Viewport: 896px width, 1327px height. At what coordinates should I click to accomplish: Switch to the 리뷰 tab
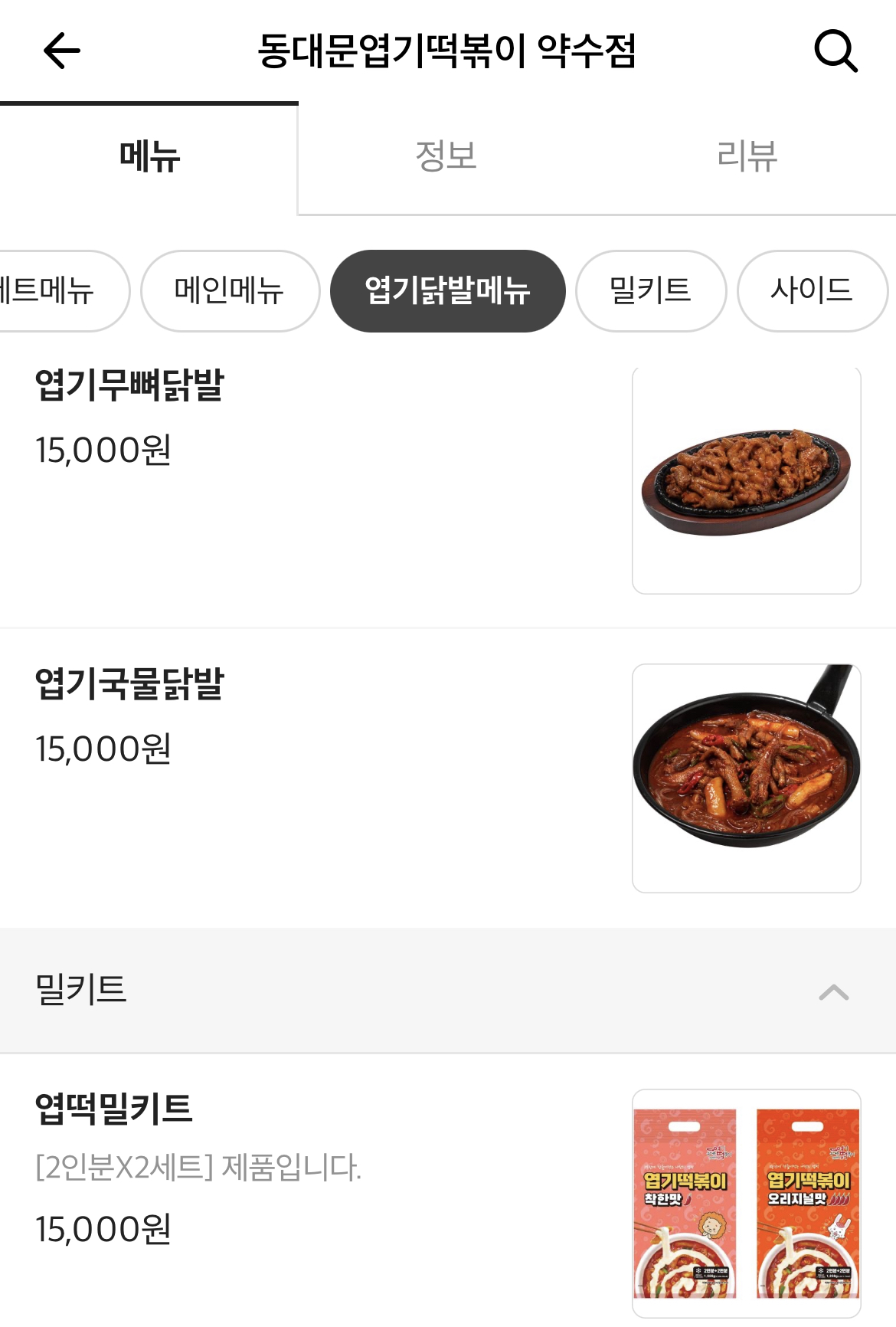pos(747,156)
